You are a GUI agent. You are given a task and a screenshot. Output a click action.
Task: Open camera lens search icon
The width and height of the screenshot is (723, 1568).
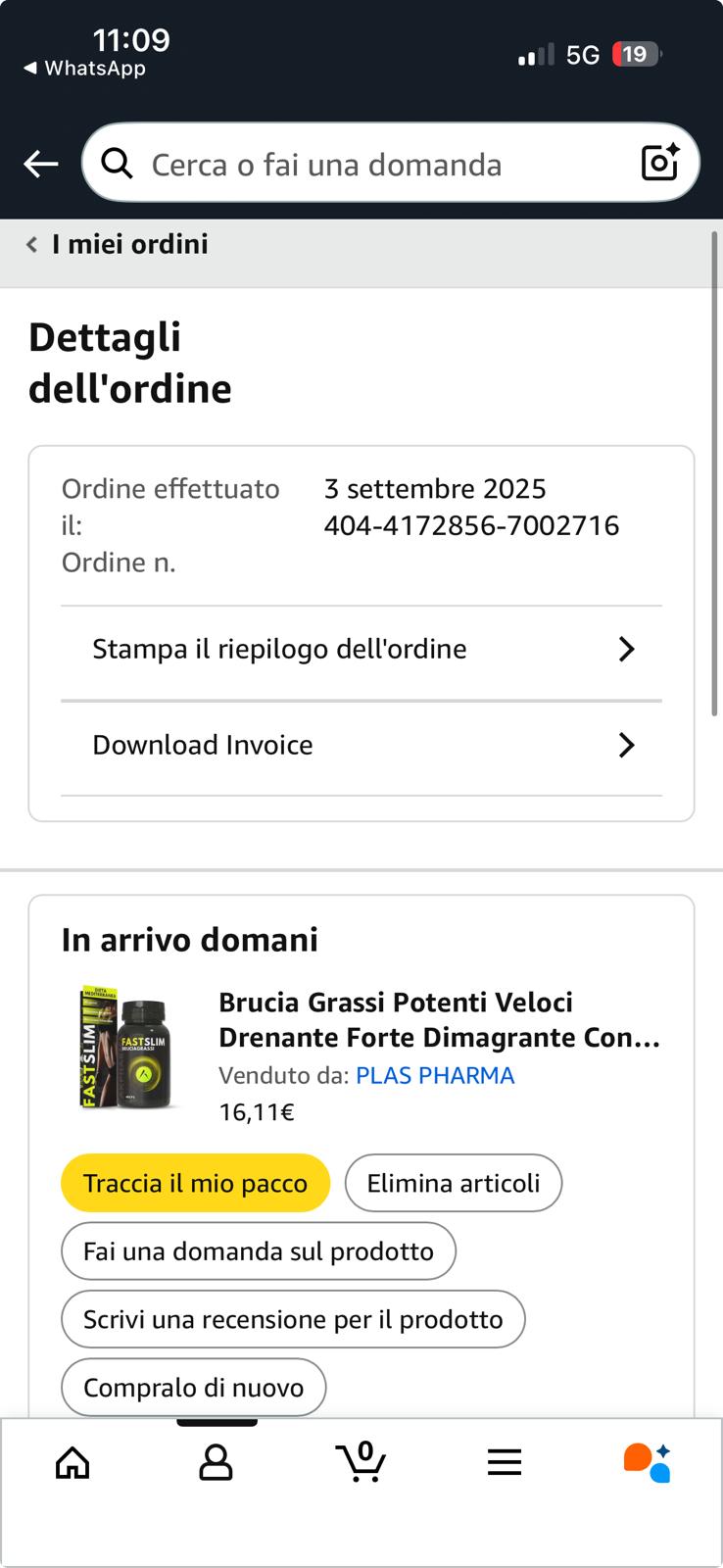[659, 163]
